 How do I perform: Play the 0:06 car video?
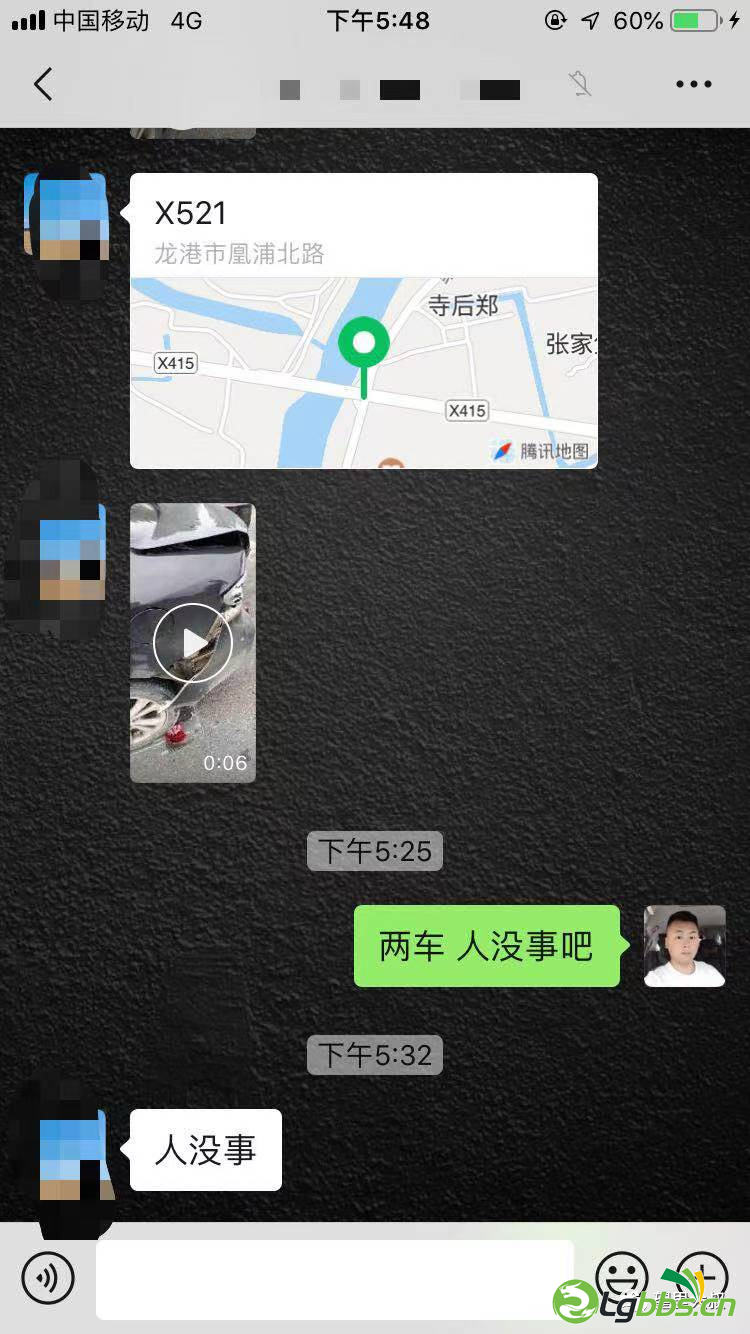pyautogui.click(x=193, y=643)
